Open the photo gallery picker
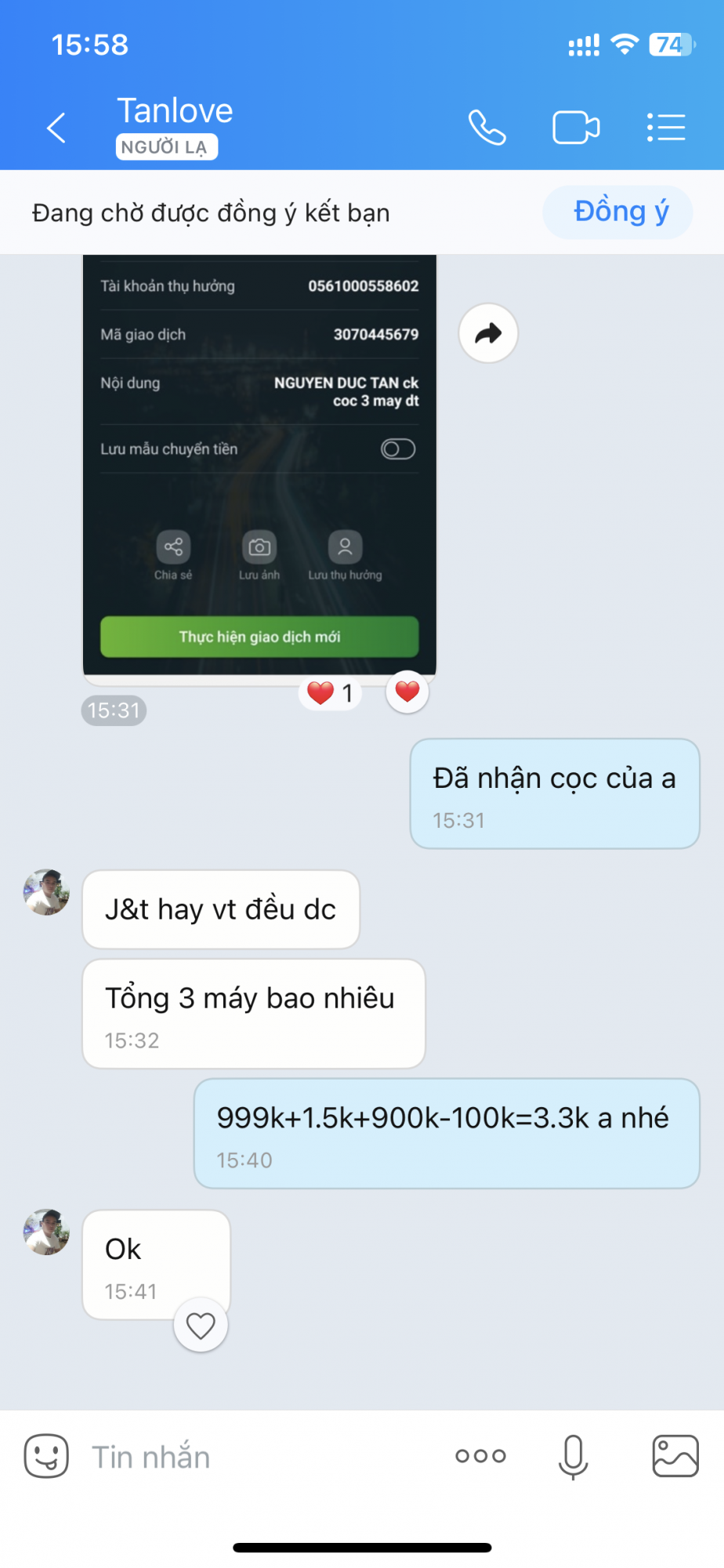 tap(675, 1457)
